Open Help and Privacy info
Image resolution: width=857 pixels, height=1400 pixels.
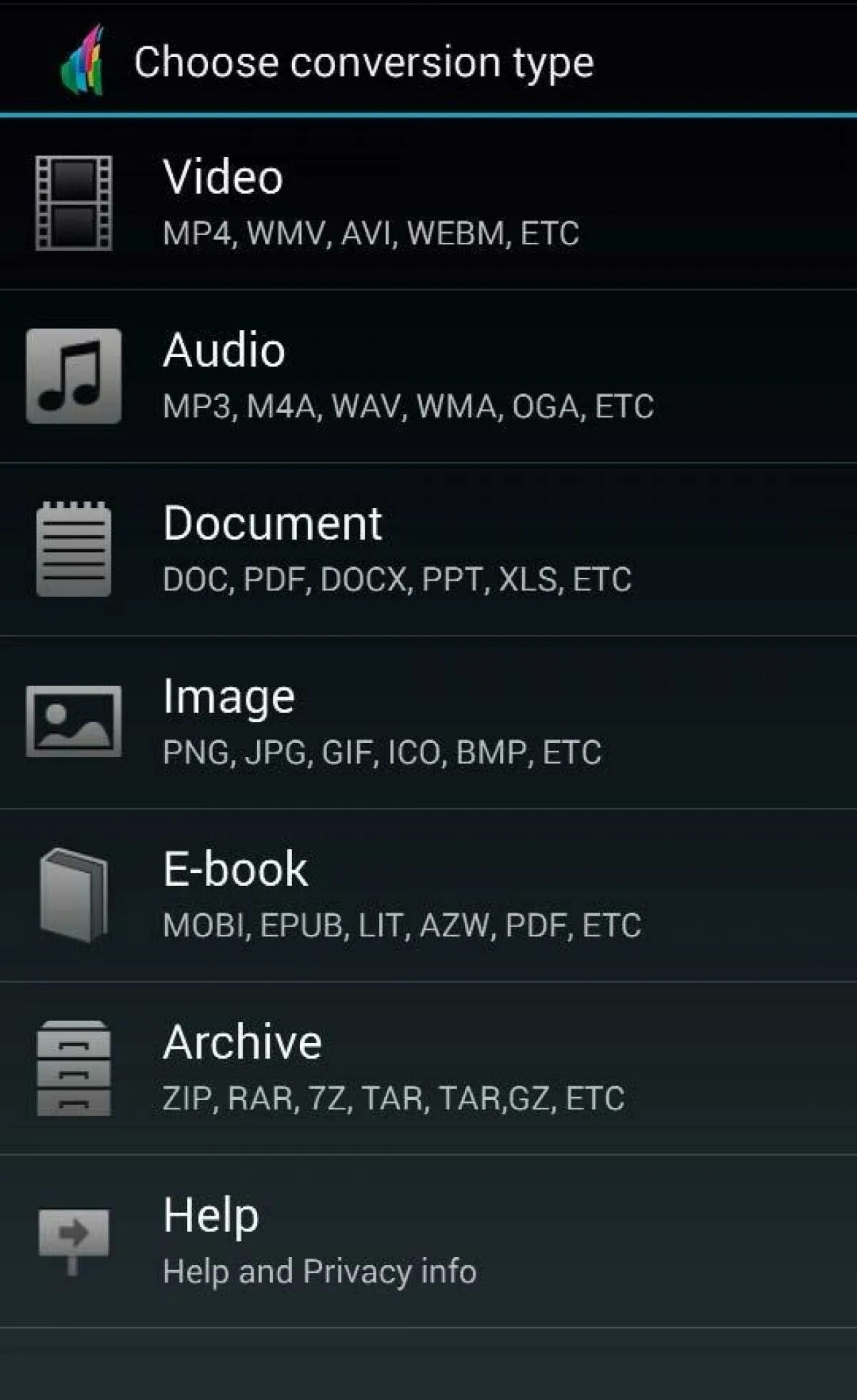coord(428,1241)
